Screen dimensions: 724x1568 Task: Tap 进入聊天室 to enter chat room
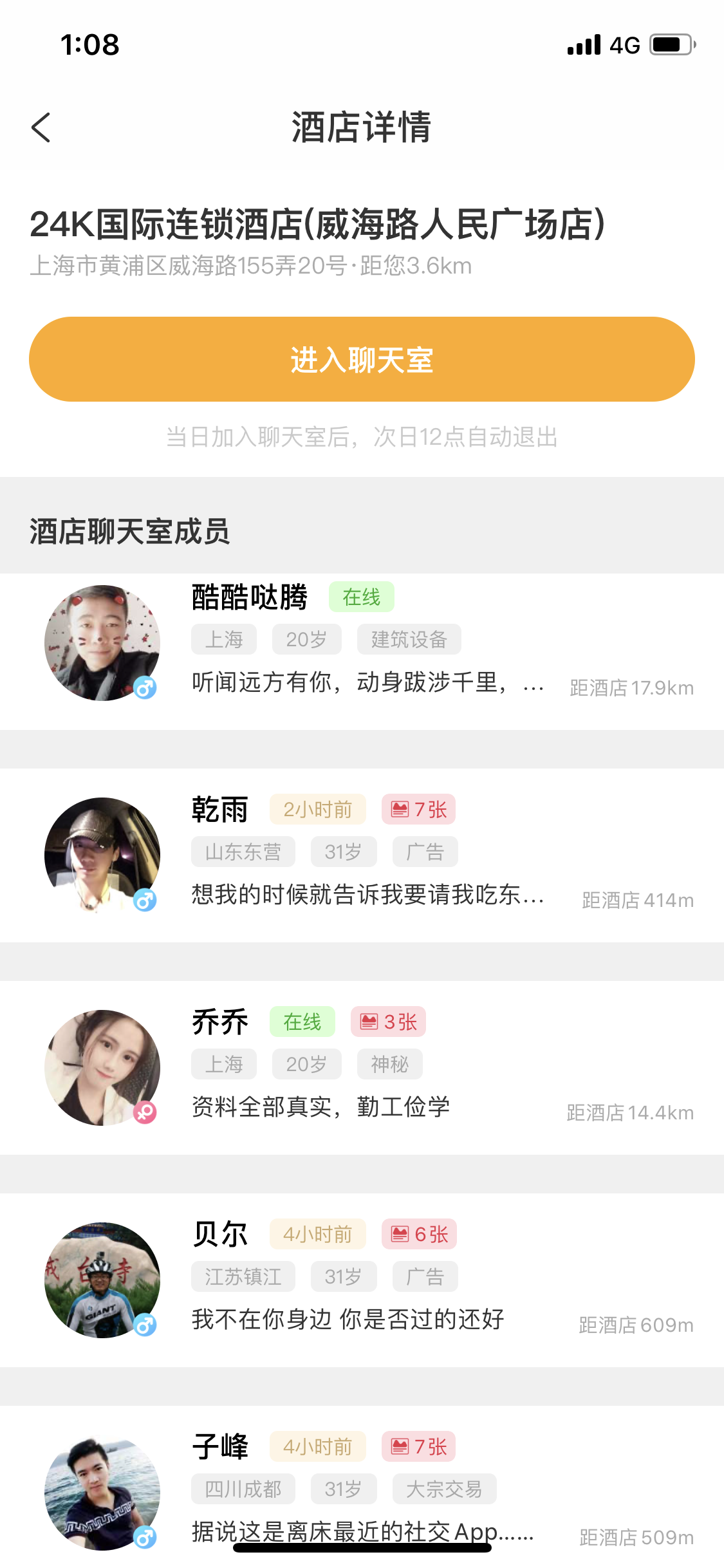coord(362,359)
